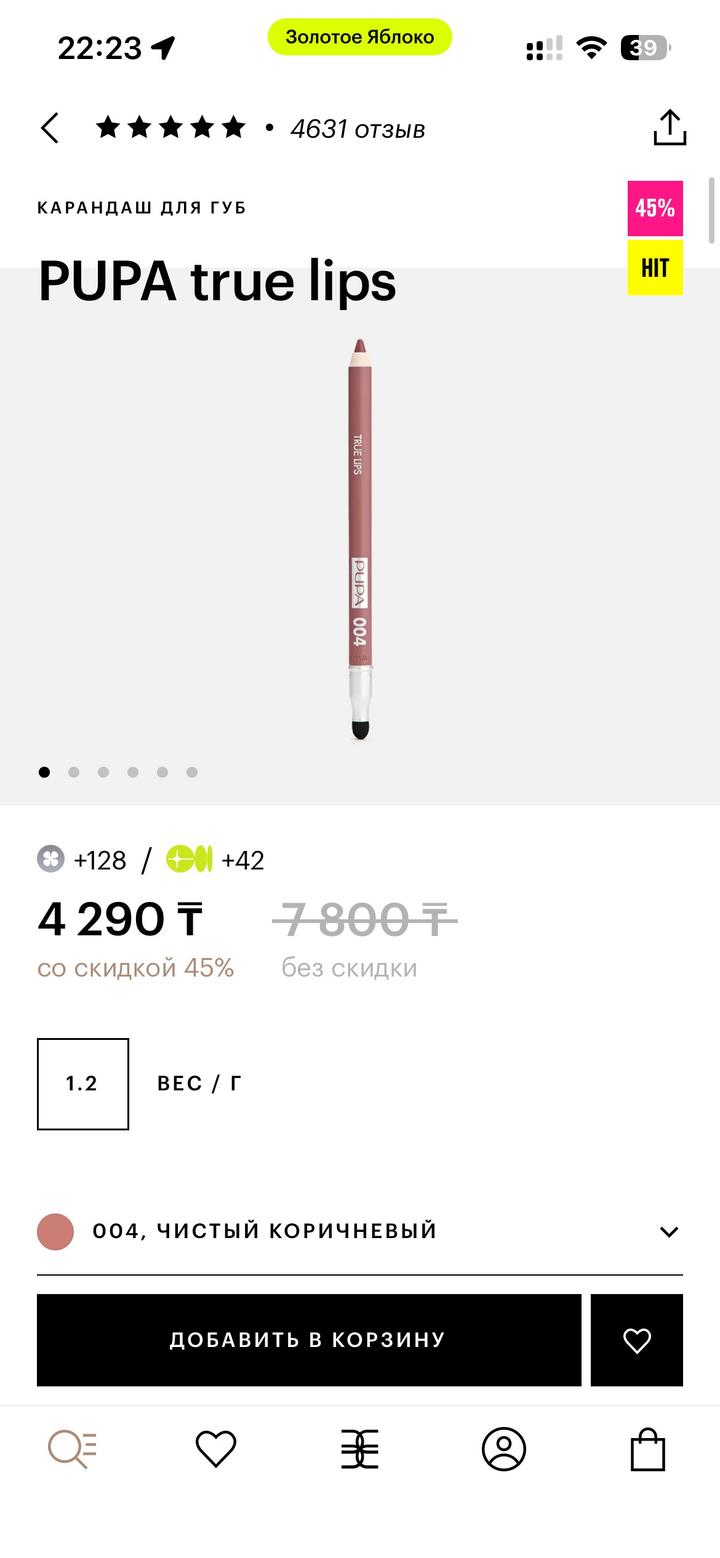The height and width of the screenshot is (1558, 720).
Task: Open the 4631 отзыв reviews
Action: [357, 129]
